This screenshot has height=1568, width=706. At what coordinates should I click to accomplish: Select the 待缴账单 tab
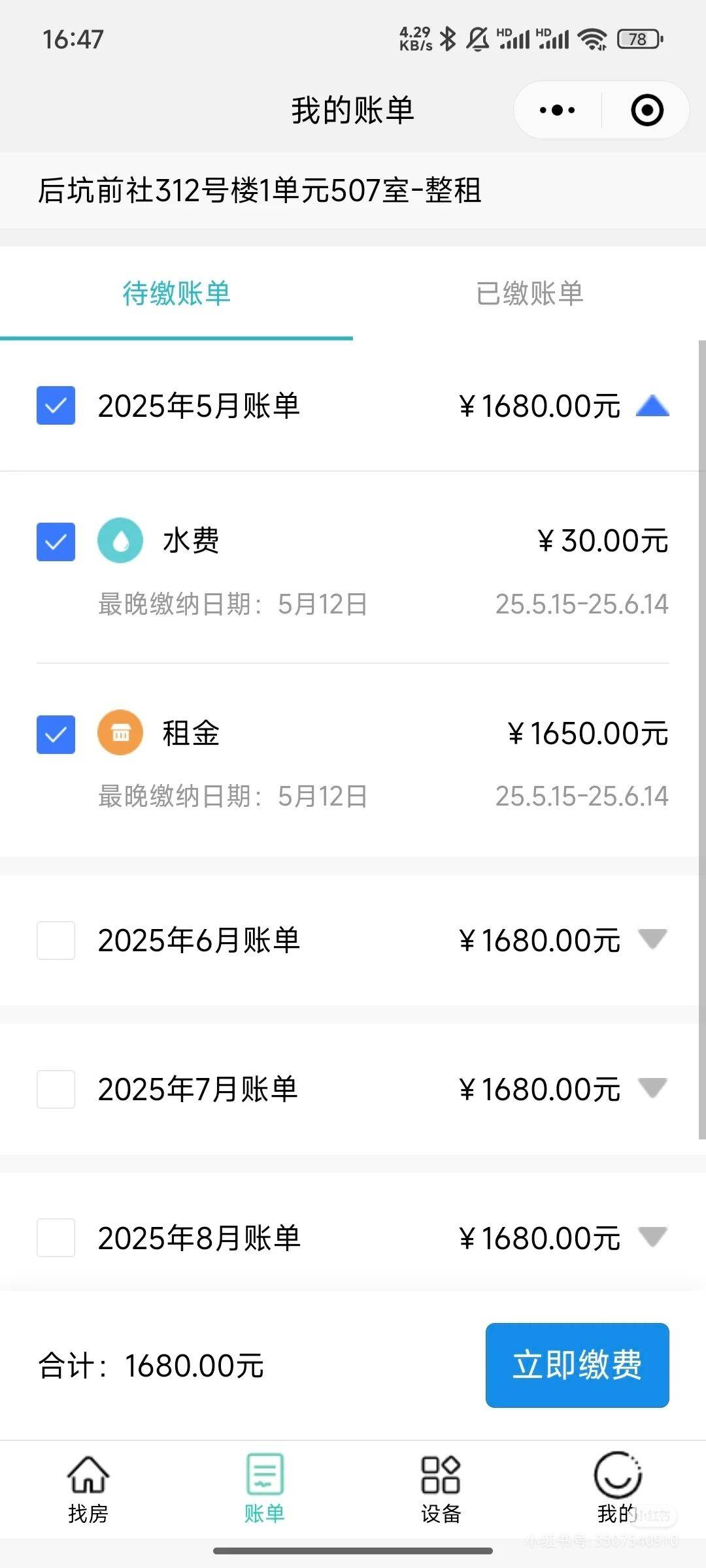(176, 293)
